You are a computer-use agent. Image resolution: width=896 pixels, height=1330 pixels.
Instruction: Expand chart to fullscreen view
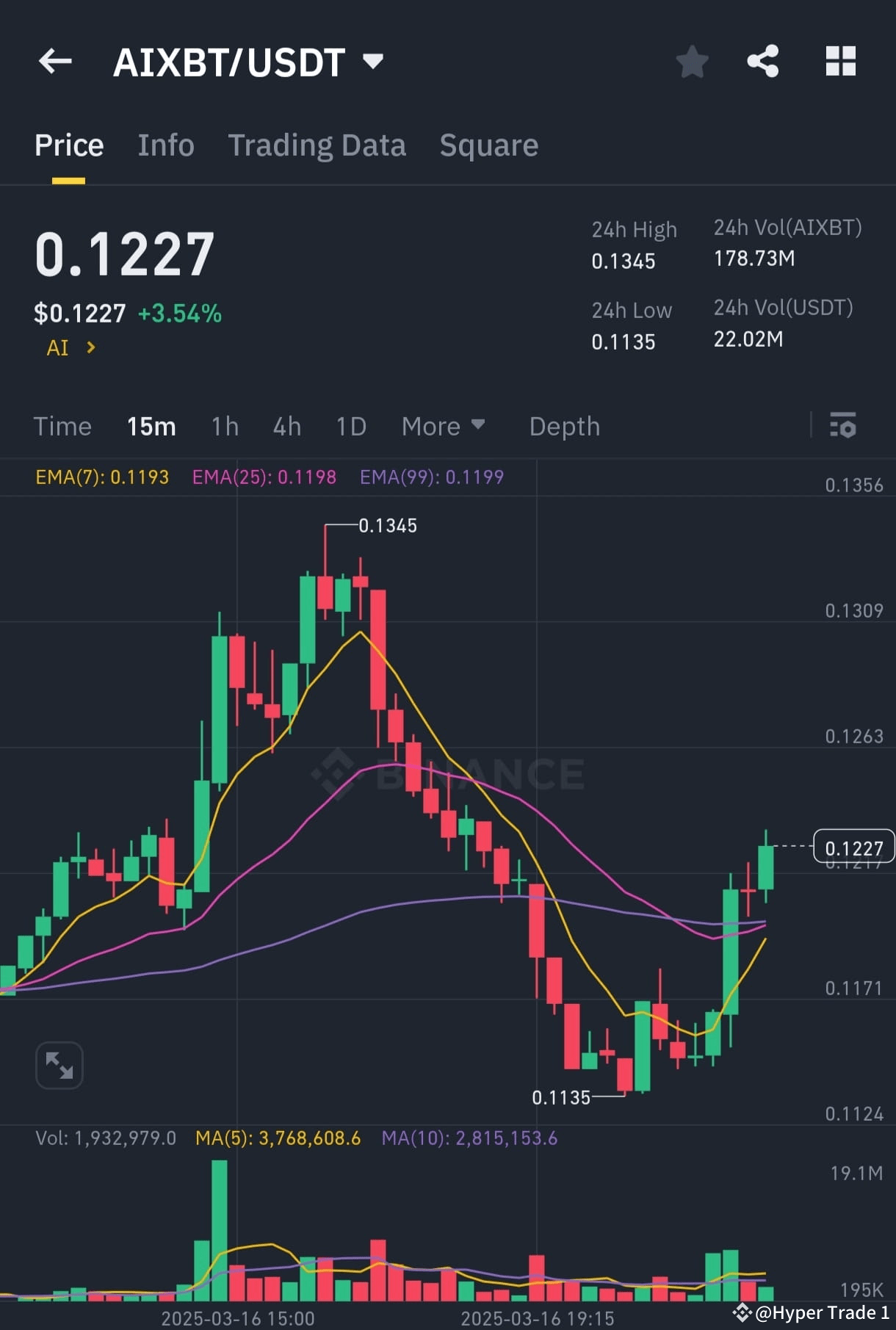point(59,1065)
